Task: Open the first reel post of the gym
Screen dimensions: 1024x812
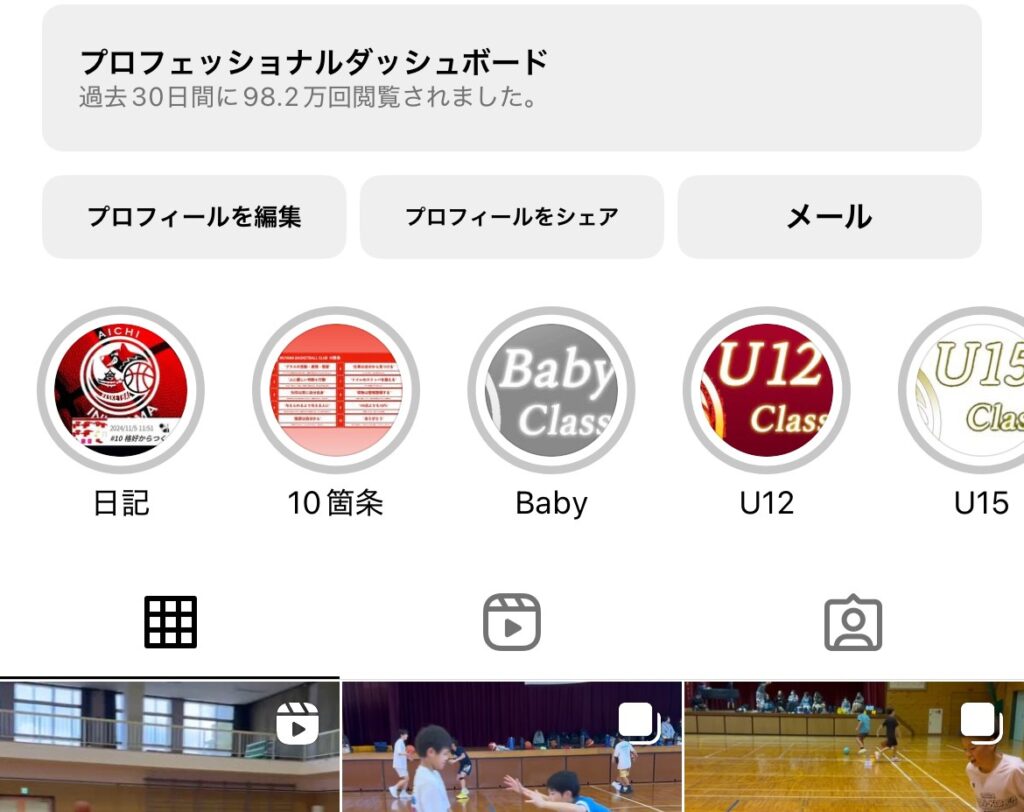Action: pos(169,748)
